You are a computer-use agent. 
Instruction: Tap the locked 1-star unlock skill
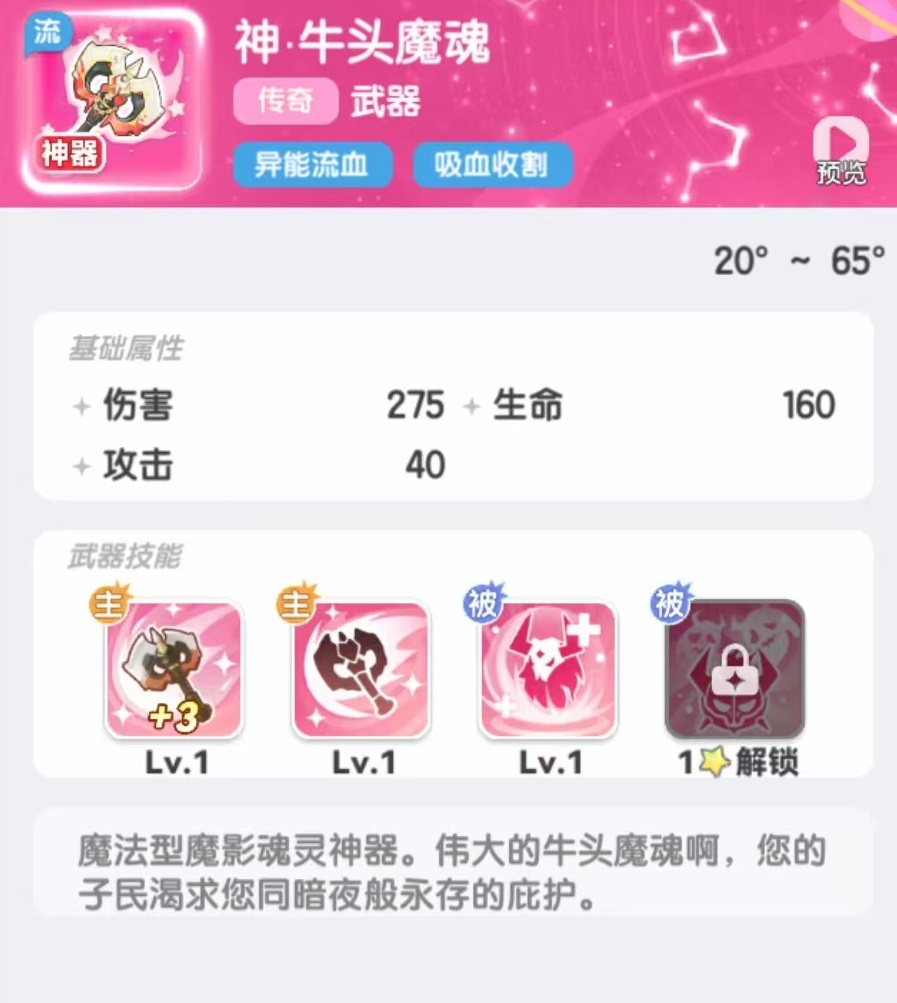(x=735, y=670)
